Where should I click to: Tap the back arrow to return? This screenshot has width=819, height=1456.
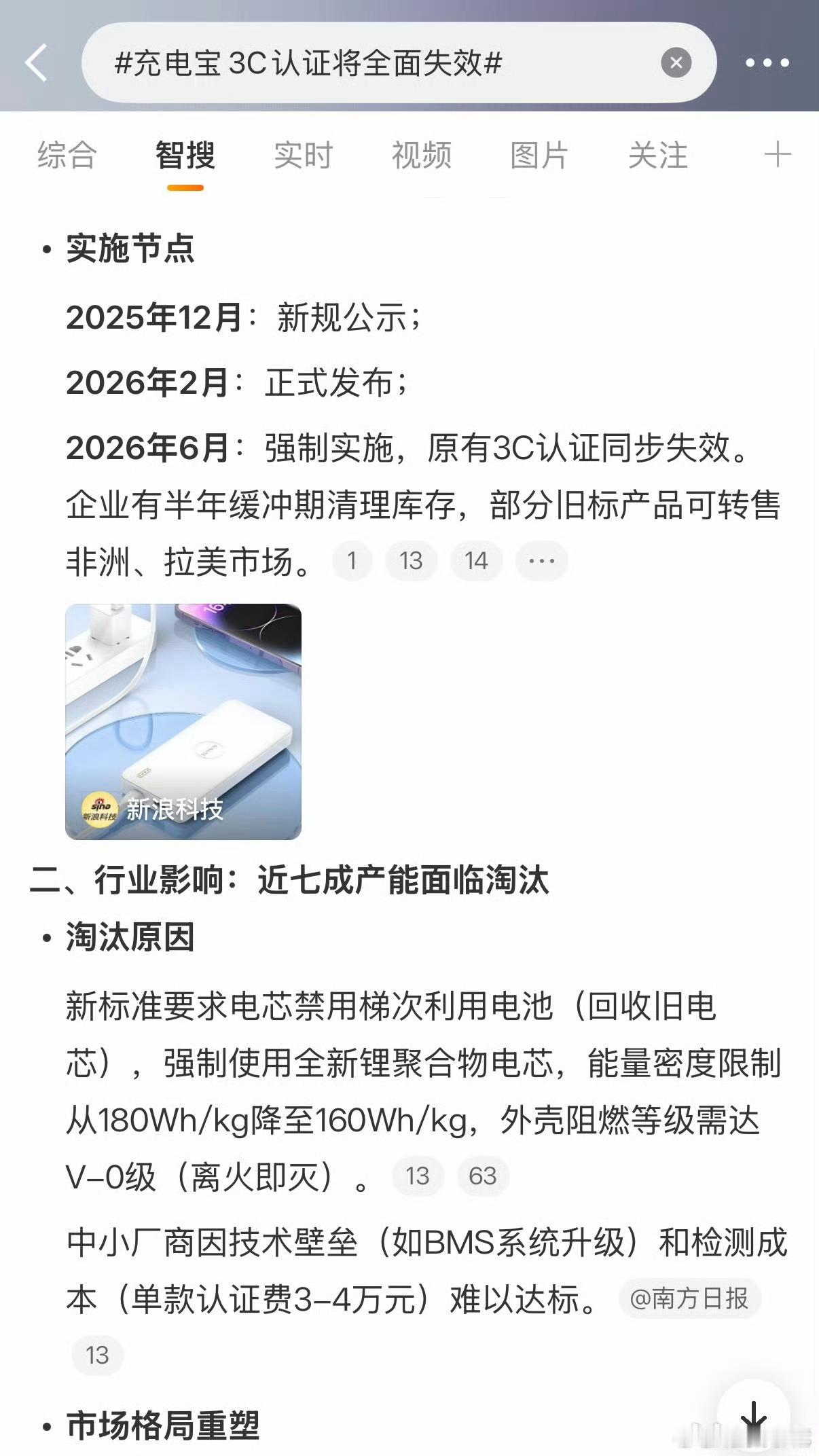(x=35, y=62)
